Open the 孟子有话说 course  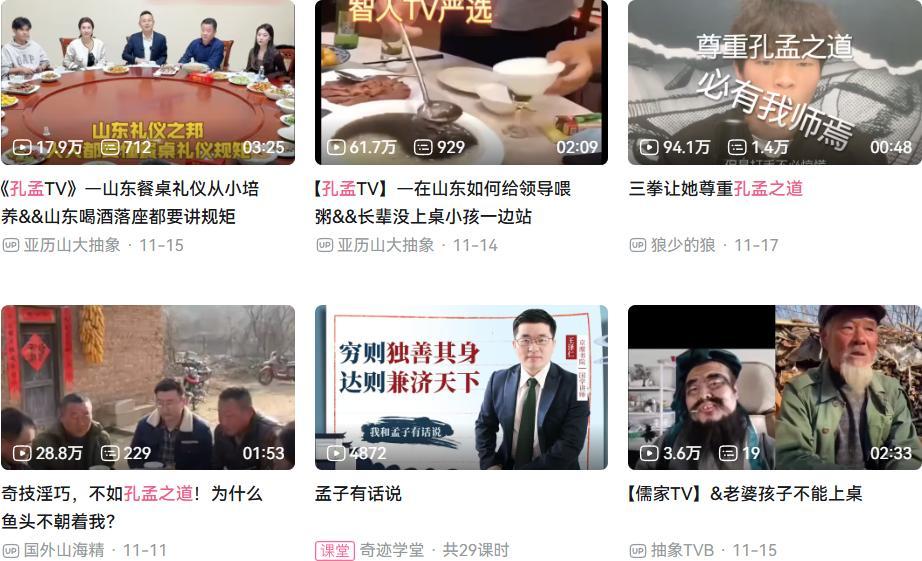tap(461, 387)
